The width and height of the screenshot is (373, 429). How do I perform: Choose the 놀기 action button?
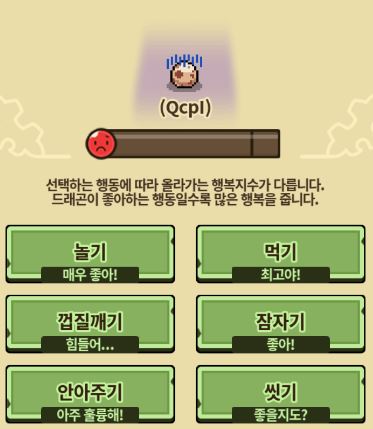90,254
